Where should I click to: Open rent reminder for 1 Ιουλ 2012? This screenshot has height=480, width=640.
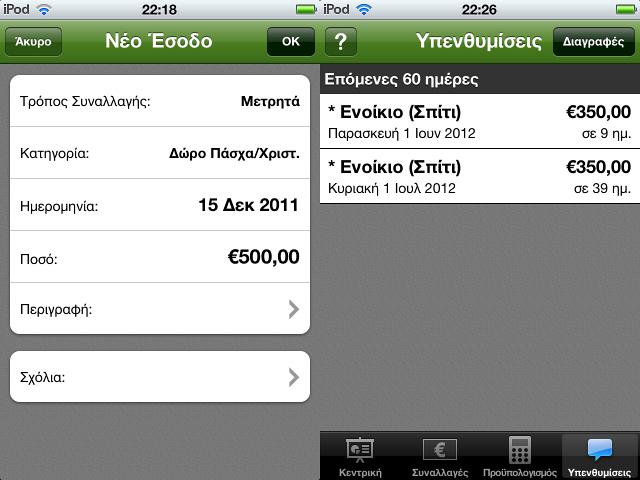[480, 176]
